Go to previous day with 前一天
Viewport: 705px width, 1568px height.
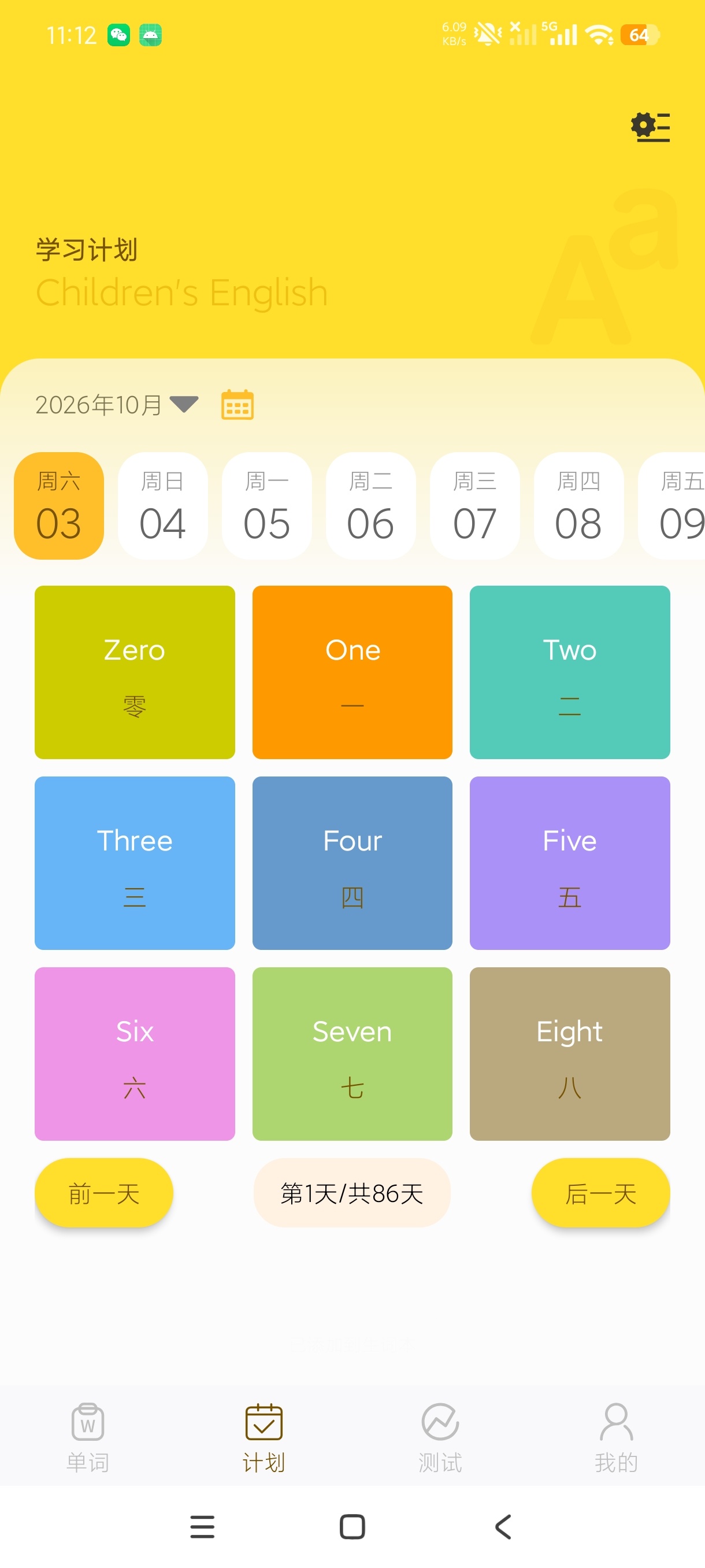click(104, 1192)
